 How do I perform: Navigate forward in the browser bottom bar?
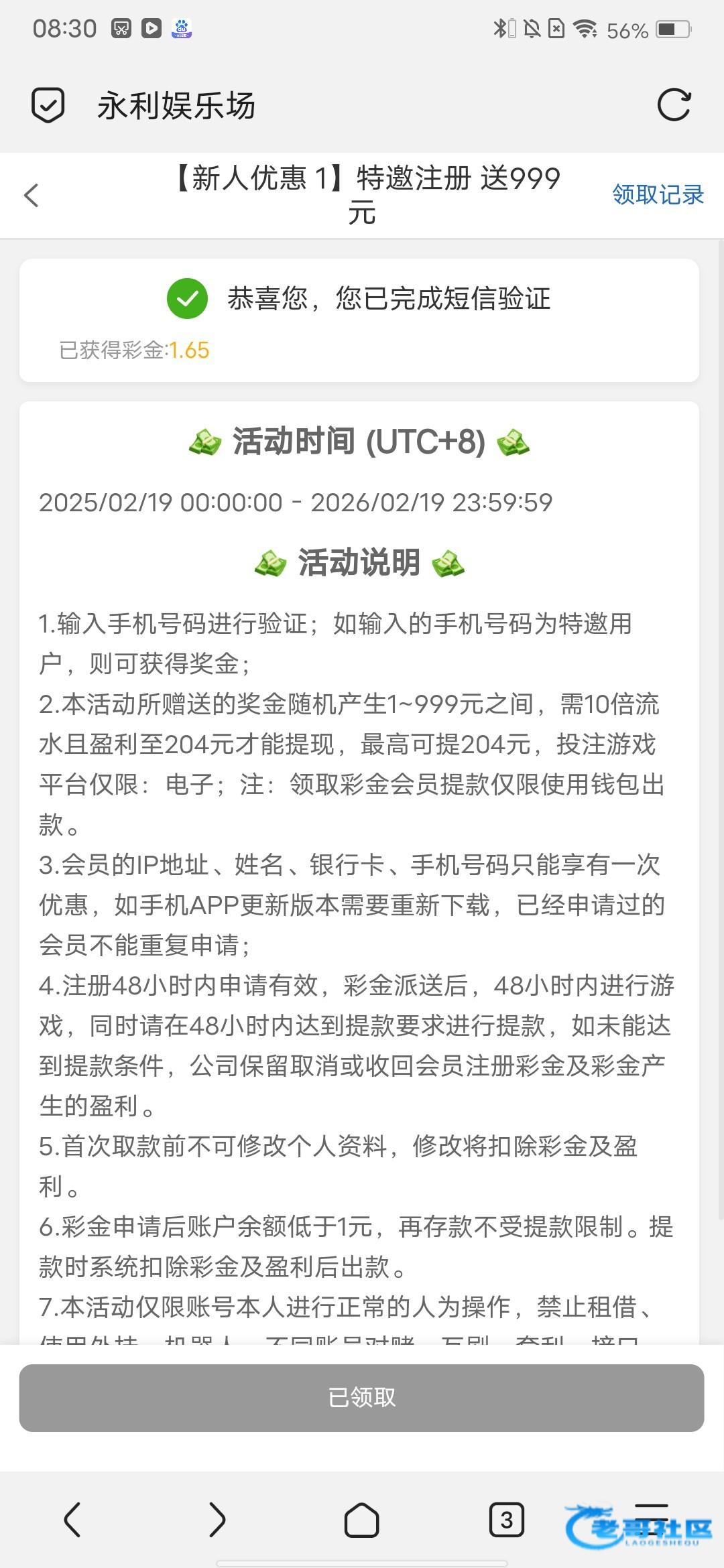click(217, 1518)
